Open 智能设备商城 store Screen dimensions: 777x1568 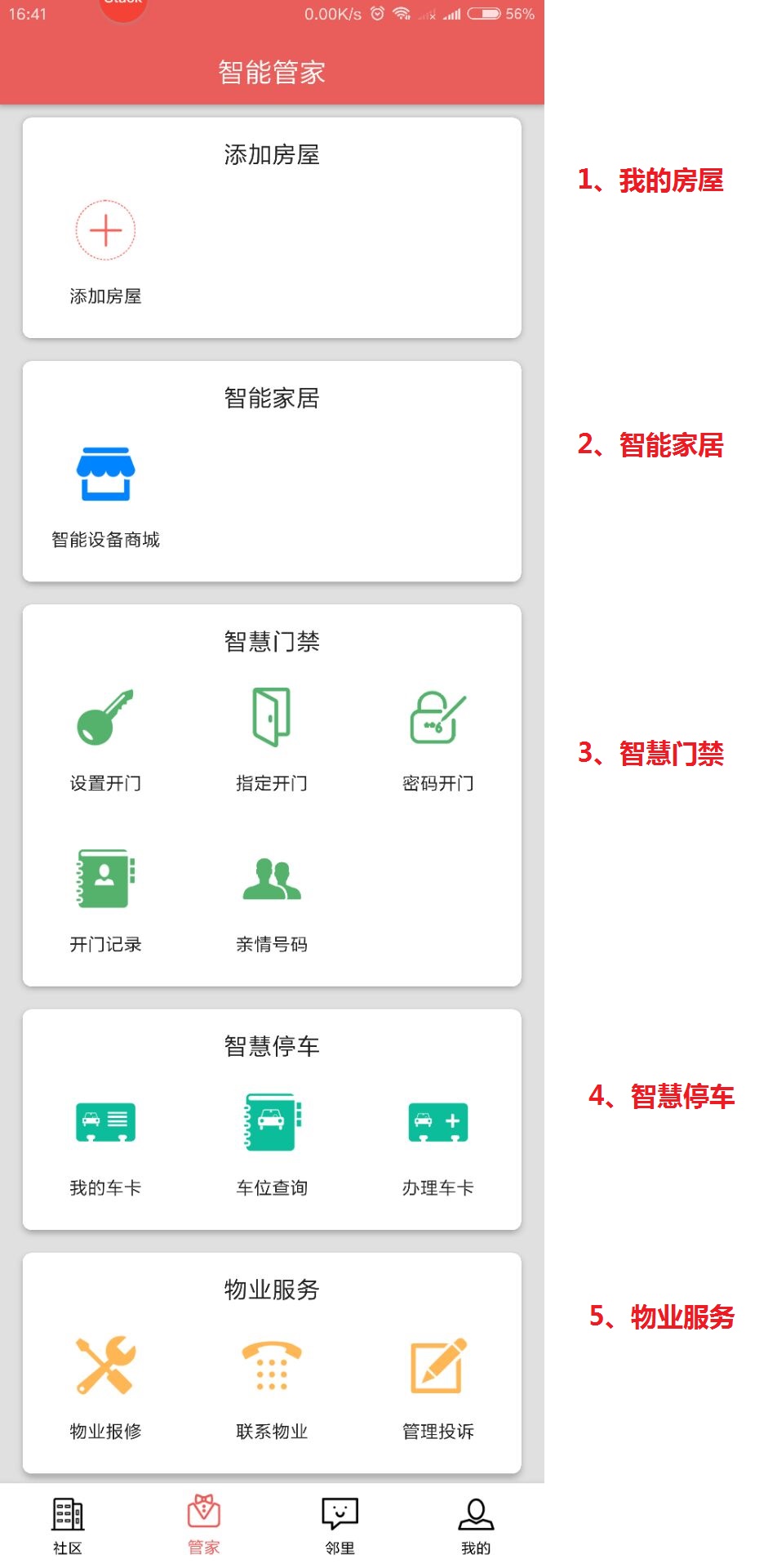click(x=105, y=474)
